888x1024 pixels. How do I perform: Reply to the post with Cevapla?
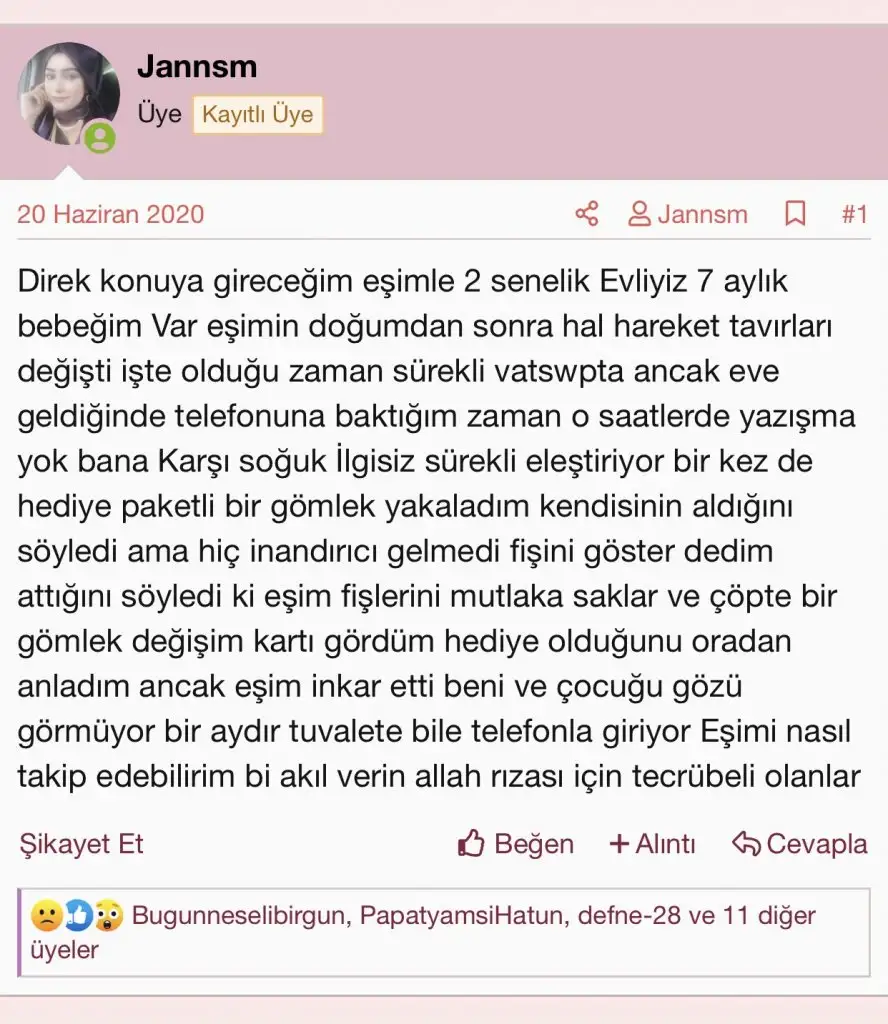(799, 844)
